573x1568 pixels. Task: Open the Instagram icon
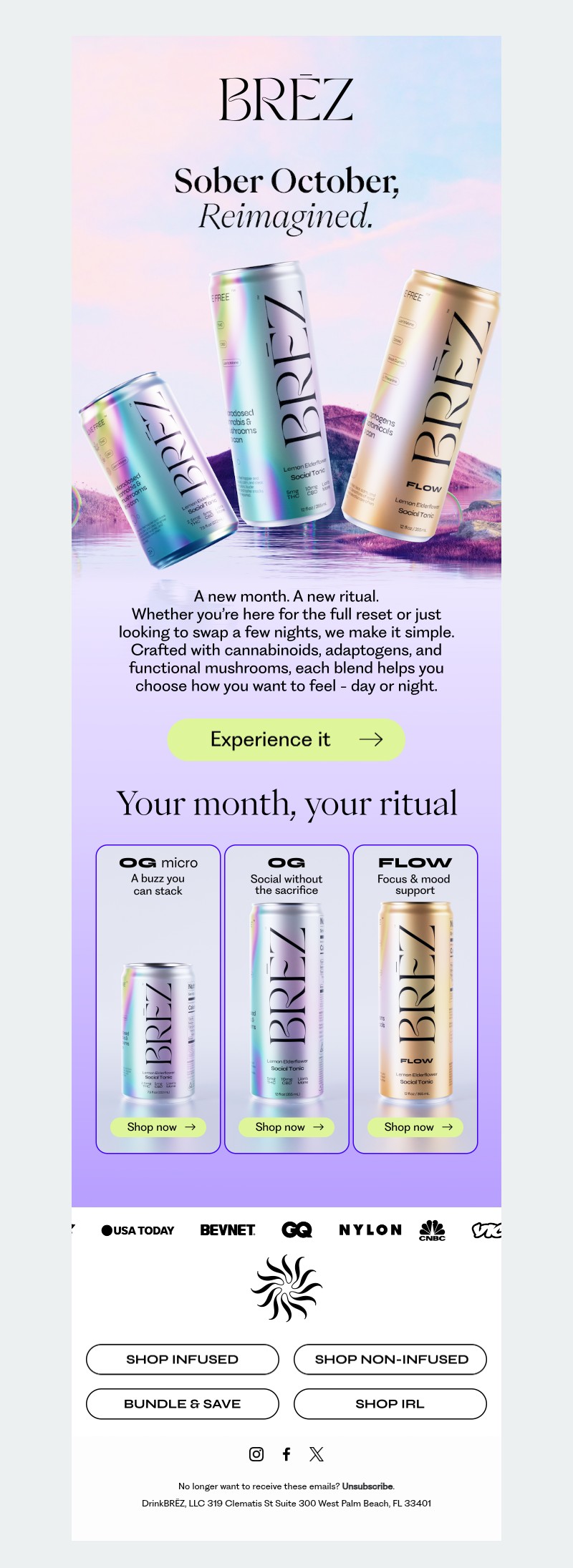click(256, 1453)
